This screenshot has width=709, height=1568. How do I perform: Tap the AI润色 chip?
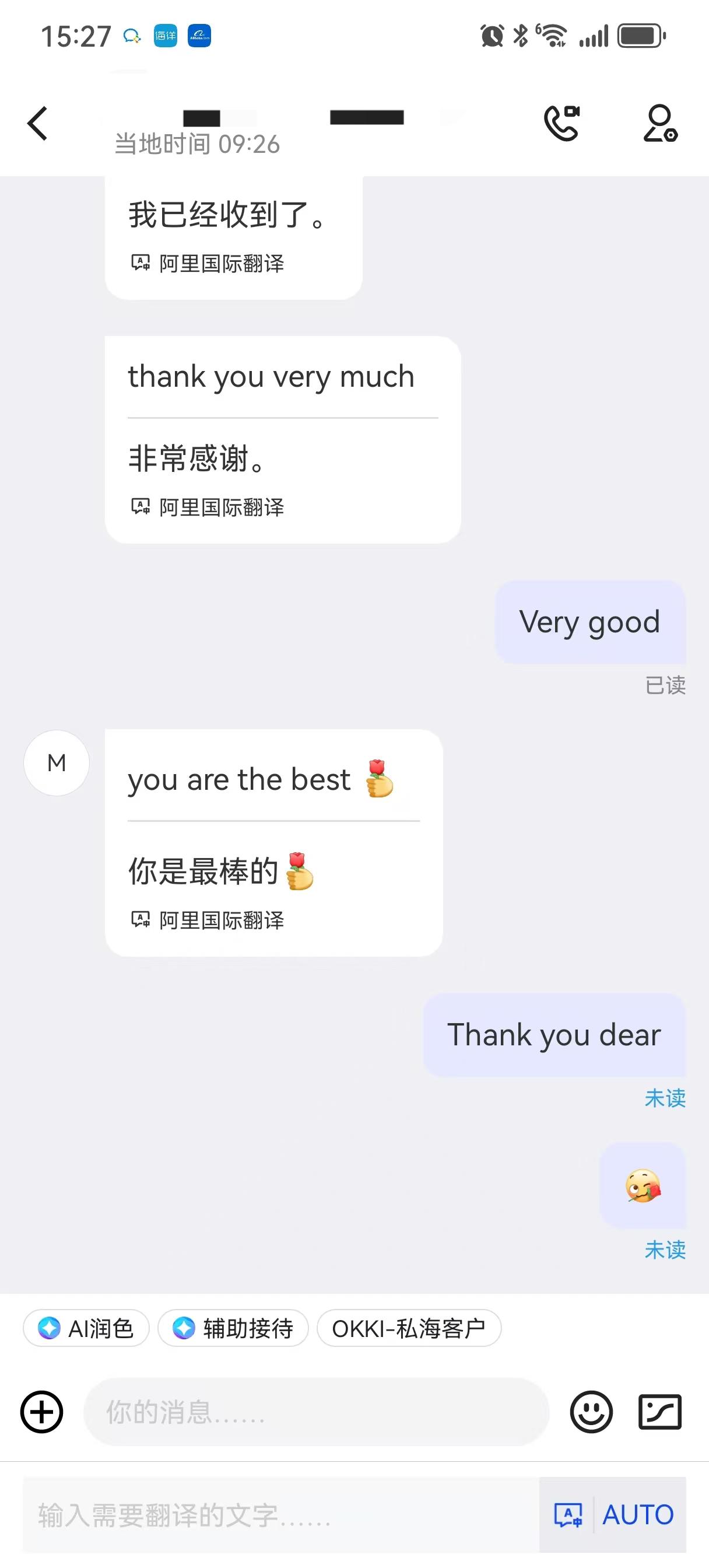[86, 1328]
